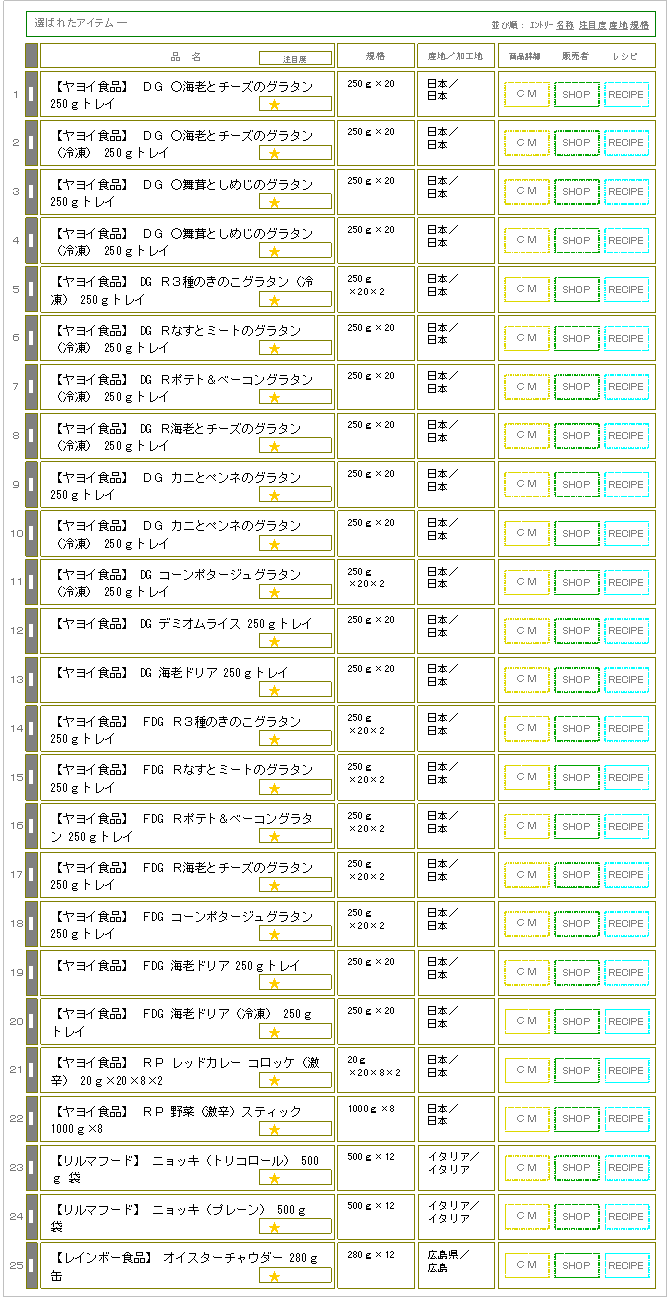This screenshot has width=668, height=1299.
Task: View RECIPE for item 16 FDG Rポテト&ベーコングラタン
Action: [626, 827]
